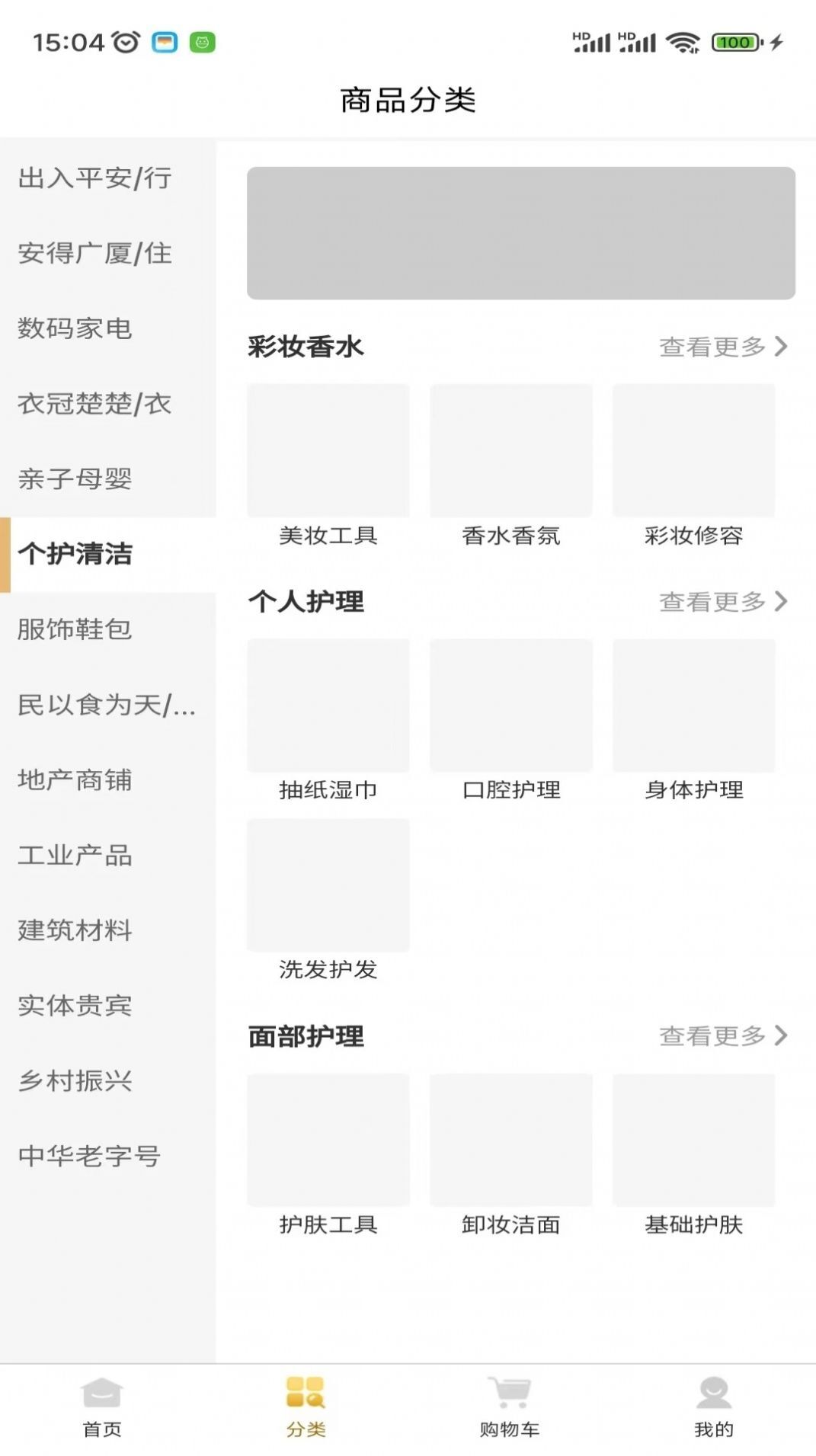Tap the 美妆工具 thumbnail
Image resolution: width=816 pixels, height=1456 pixels.
328,451
